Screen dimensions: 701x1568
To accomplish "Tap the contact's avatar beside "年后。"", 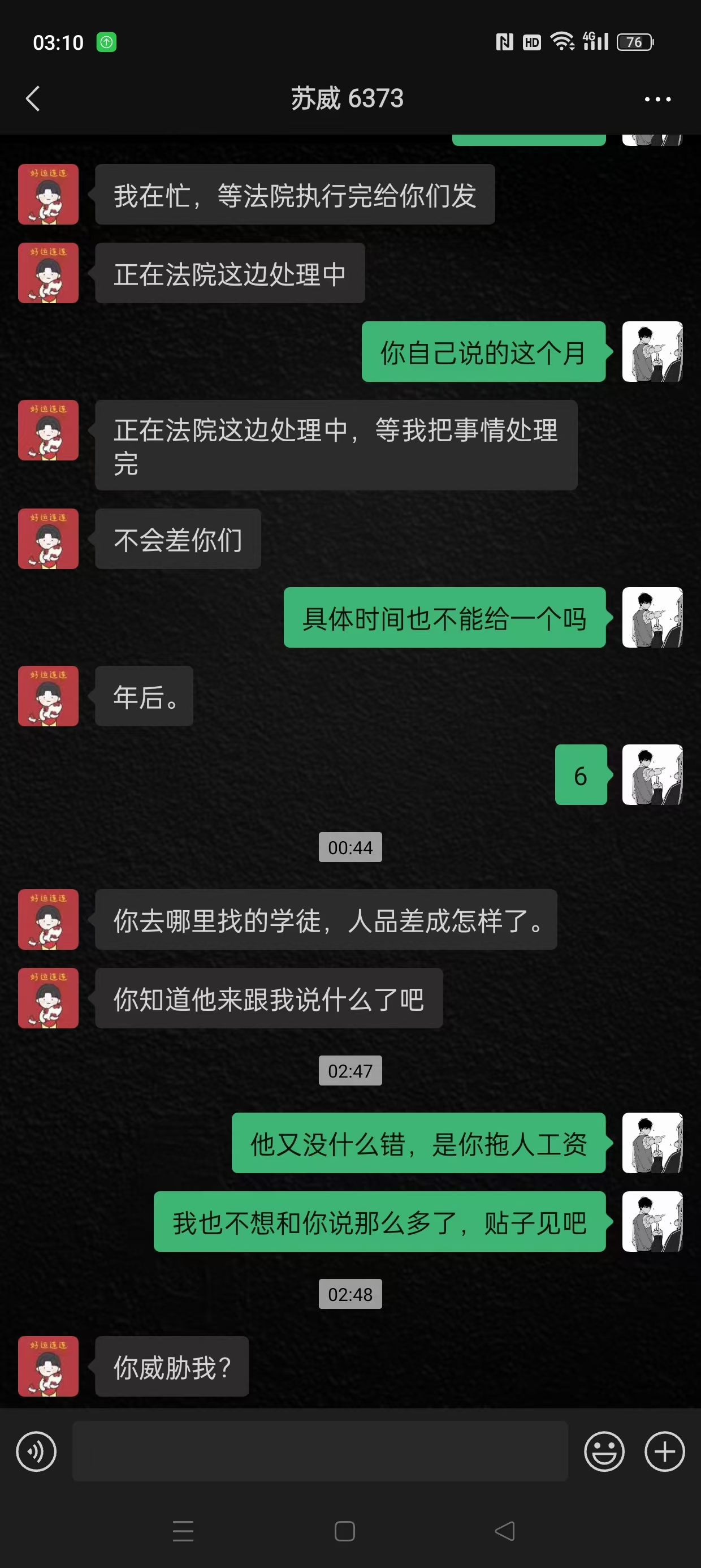I will pos(48,696).
